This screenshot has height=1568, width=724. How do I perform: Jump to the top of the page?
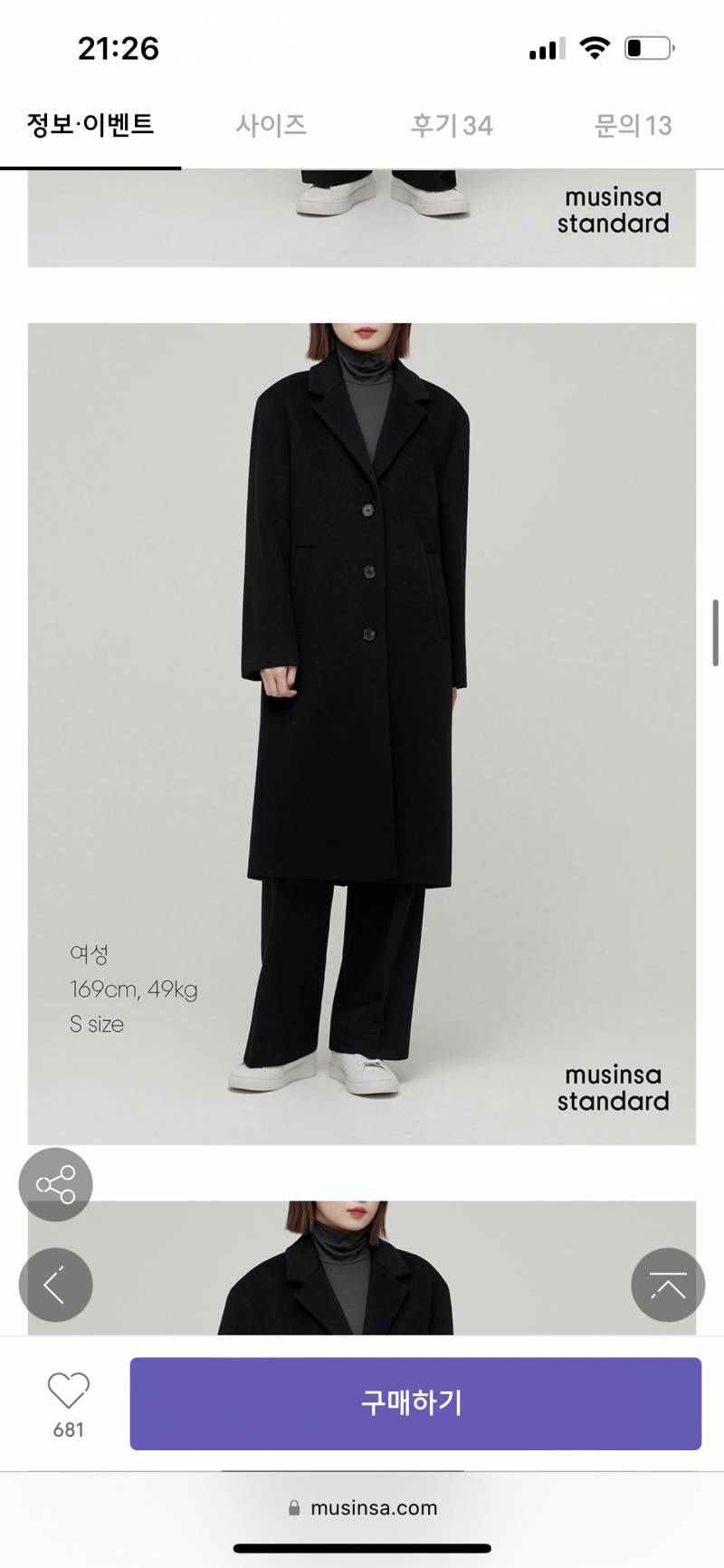click(668, 1284)
